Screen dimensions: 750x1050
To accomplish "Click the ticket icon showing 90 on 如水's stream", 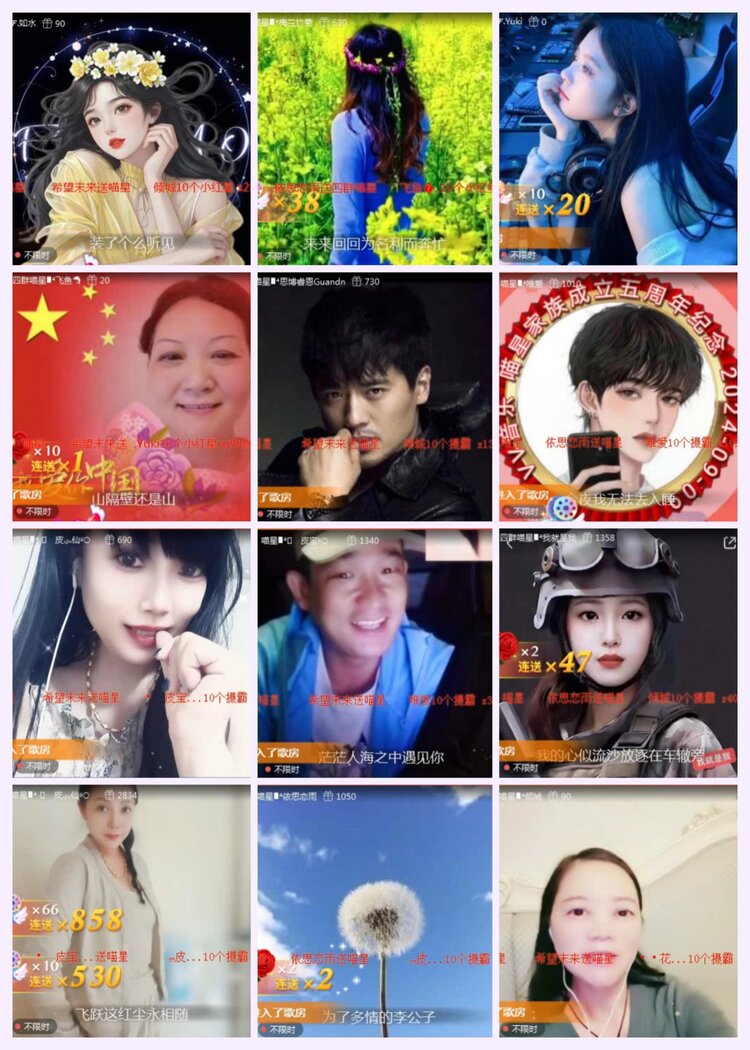I will [48, 22].
